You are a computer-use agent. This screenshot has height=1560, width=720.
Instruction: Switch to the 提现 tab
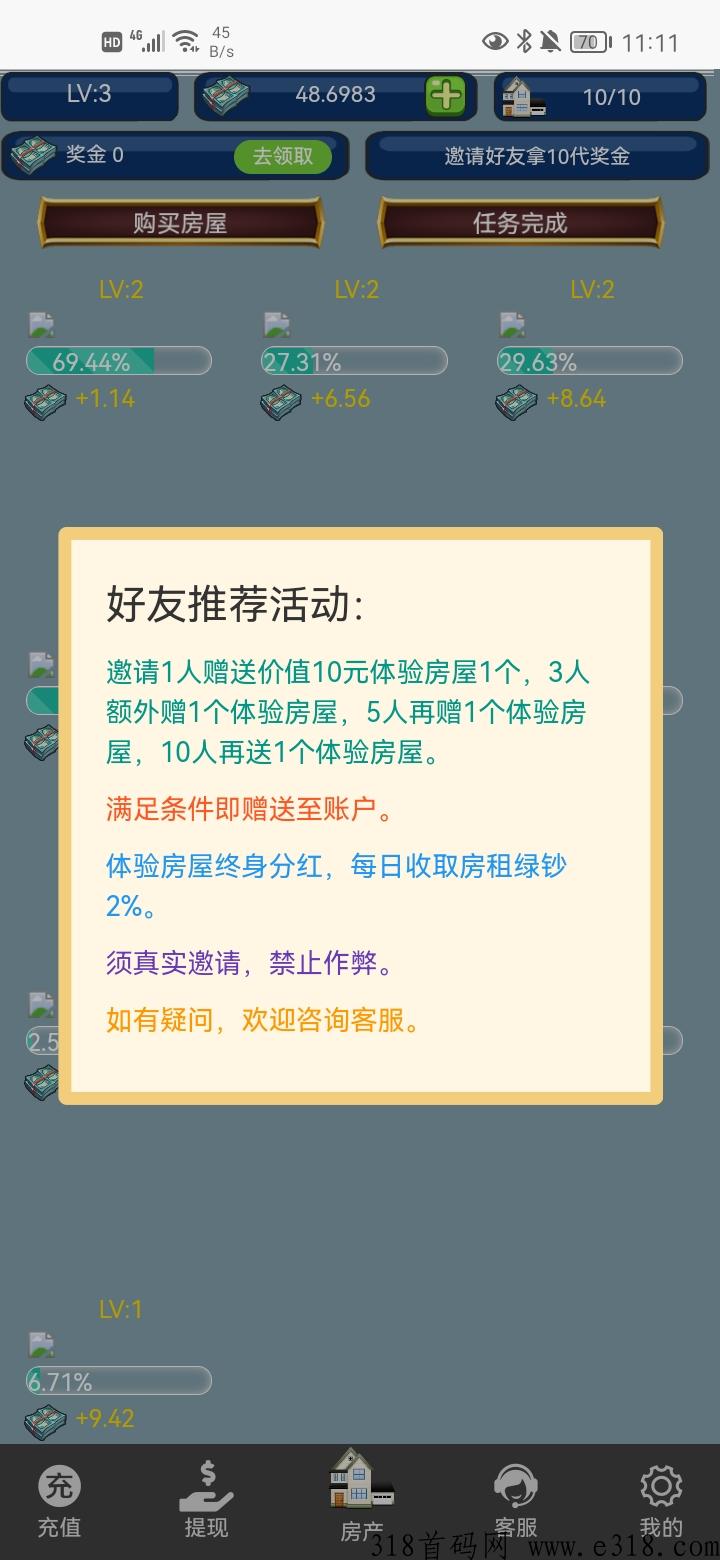206,1501
